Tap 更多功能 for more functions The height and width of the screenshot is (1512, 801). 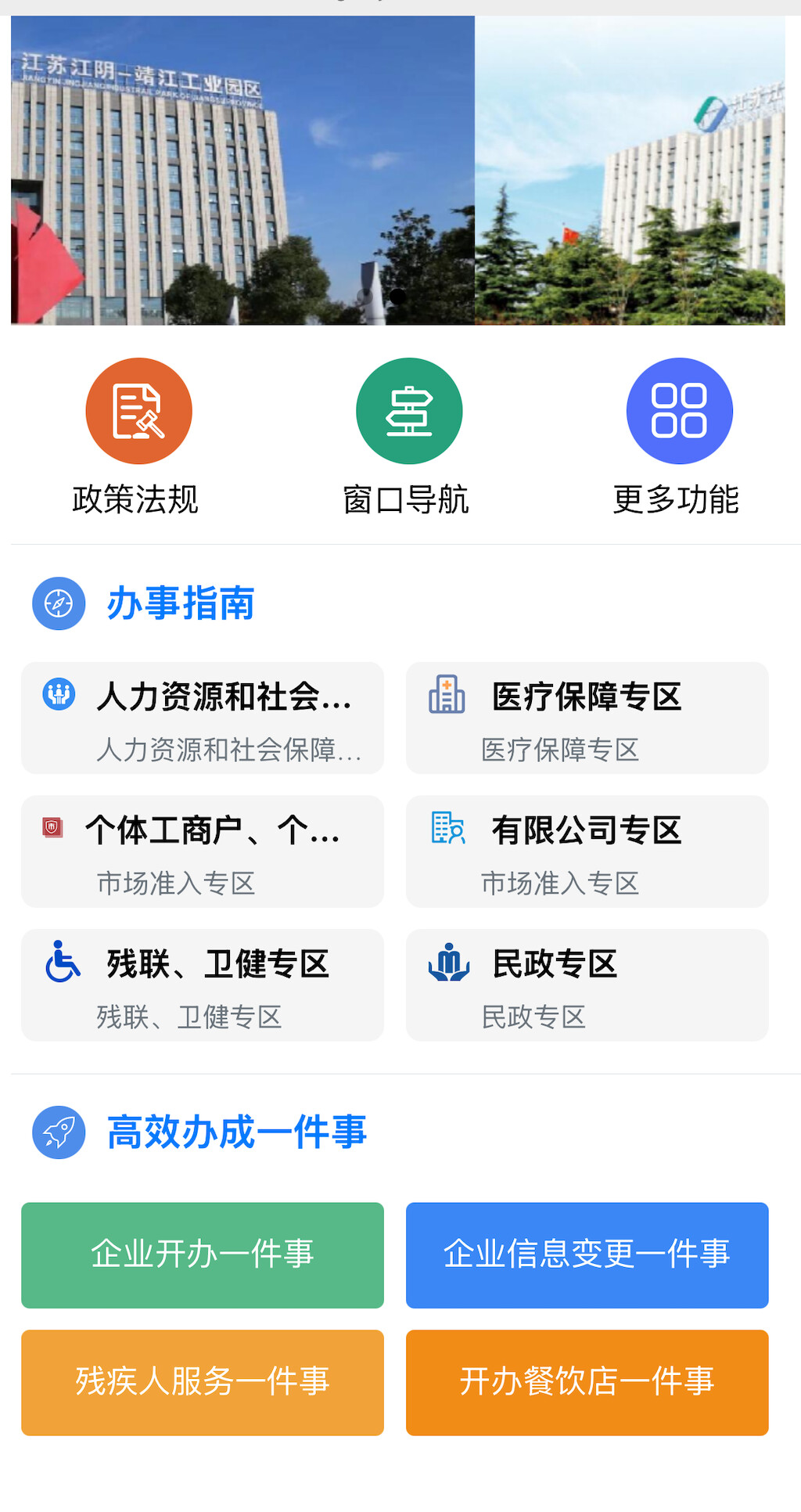tap(678, 437)
